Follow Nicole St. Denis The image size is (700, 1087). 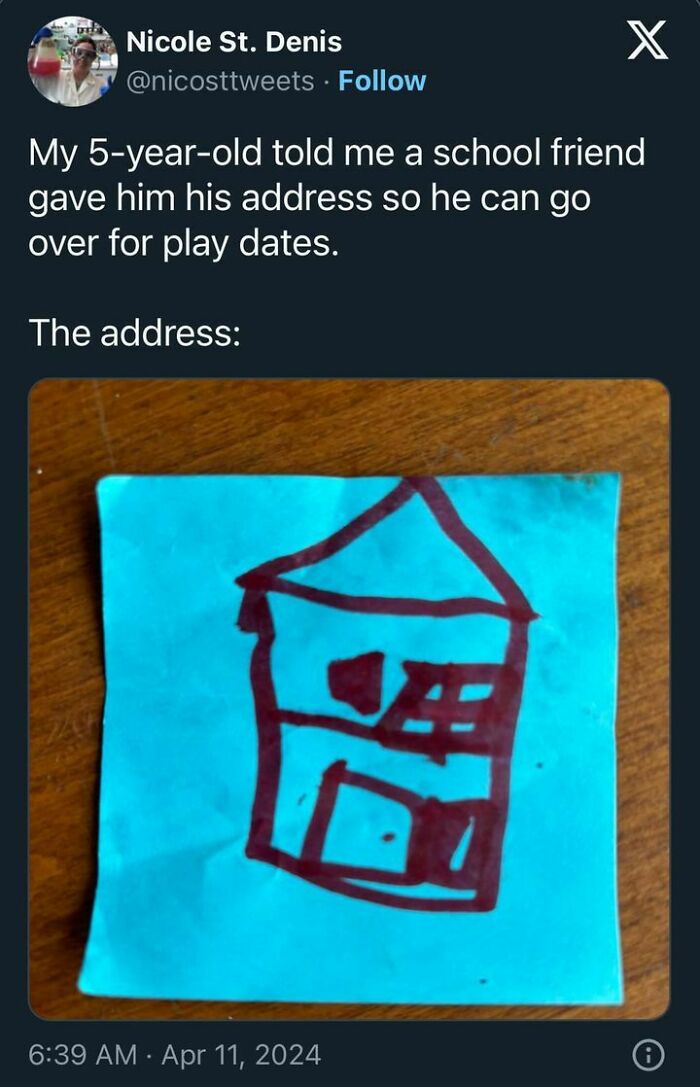pos(382,81)
